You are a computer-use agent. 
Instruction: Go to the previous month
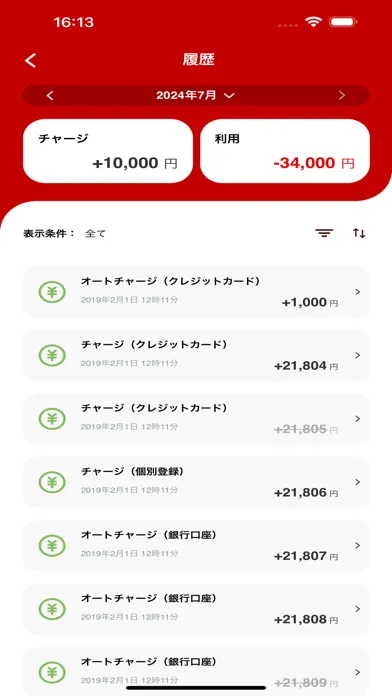[x=50, y=95]
